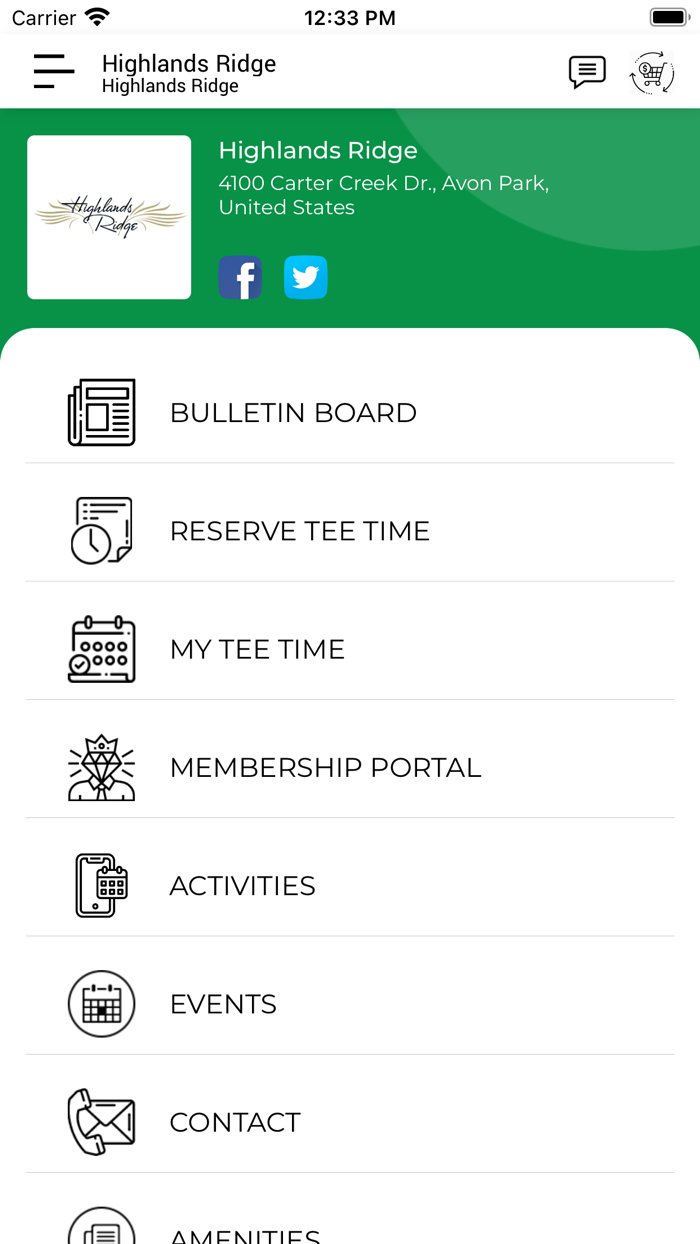Open the shopping cart icon
700x1244 pixels.
pyautogui.click(x=651, y=72)
